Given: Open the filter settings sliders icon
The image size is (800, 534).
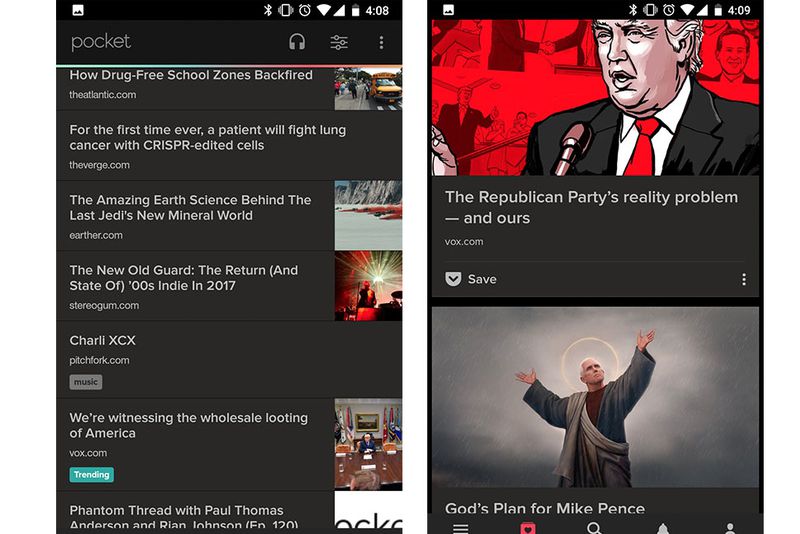Looking at the screenshot, I should click(339, 42).
